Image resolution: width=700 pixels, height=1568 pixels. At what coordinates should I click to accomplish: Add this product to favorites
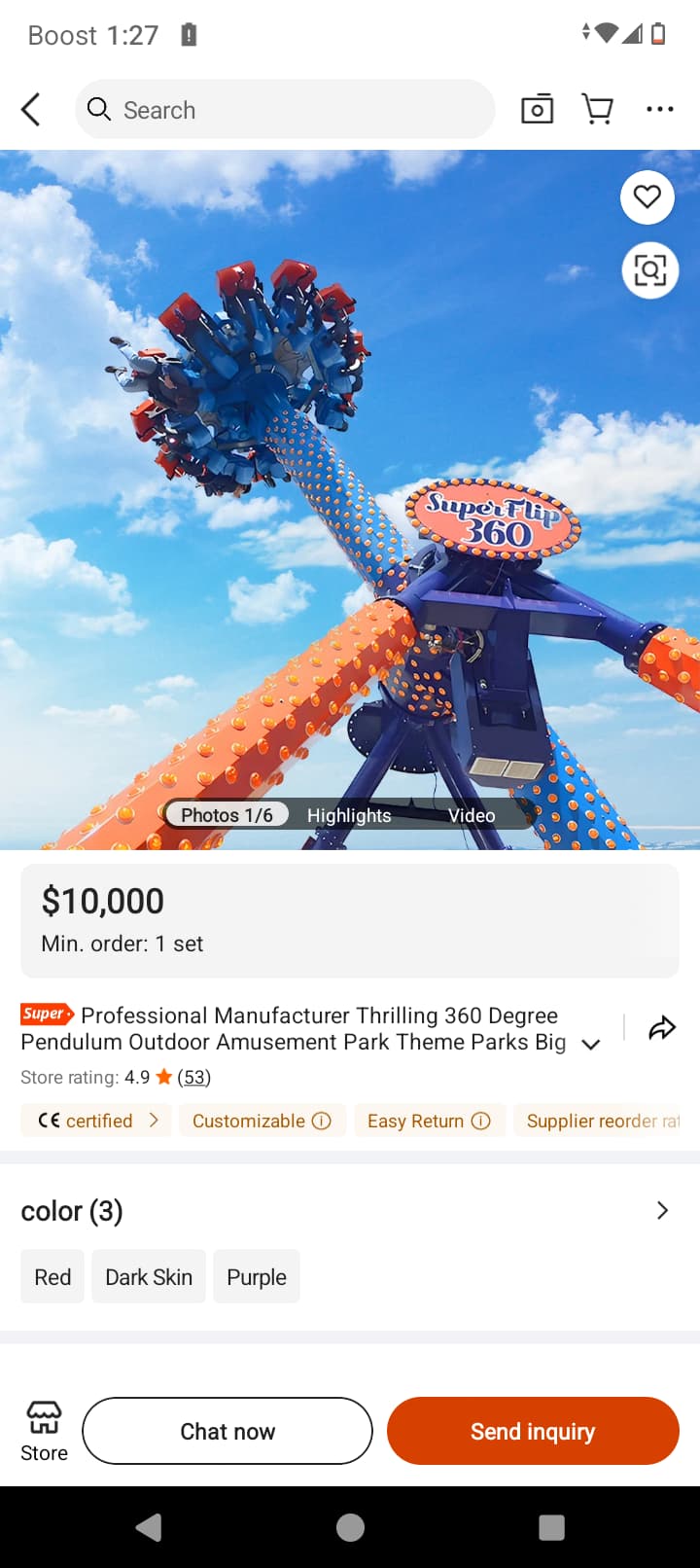647,197
